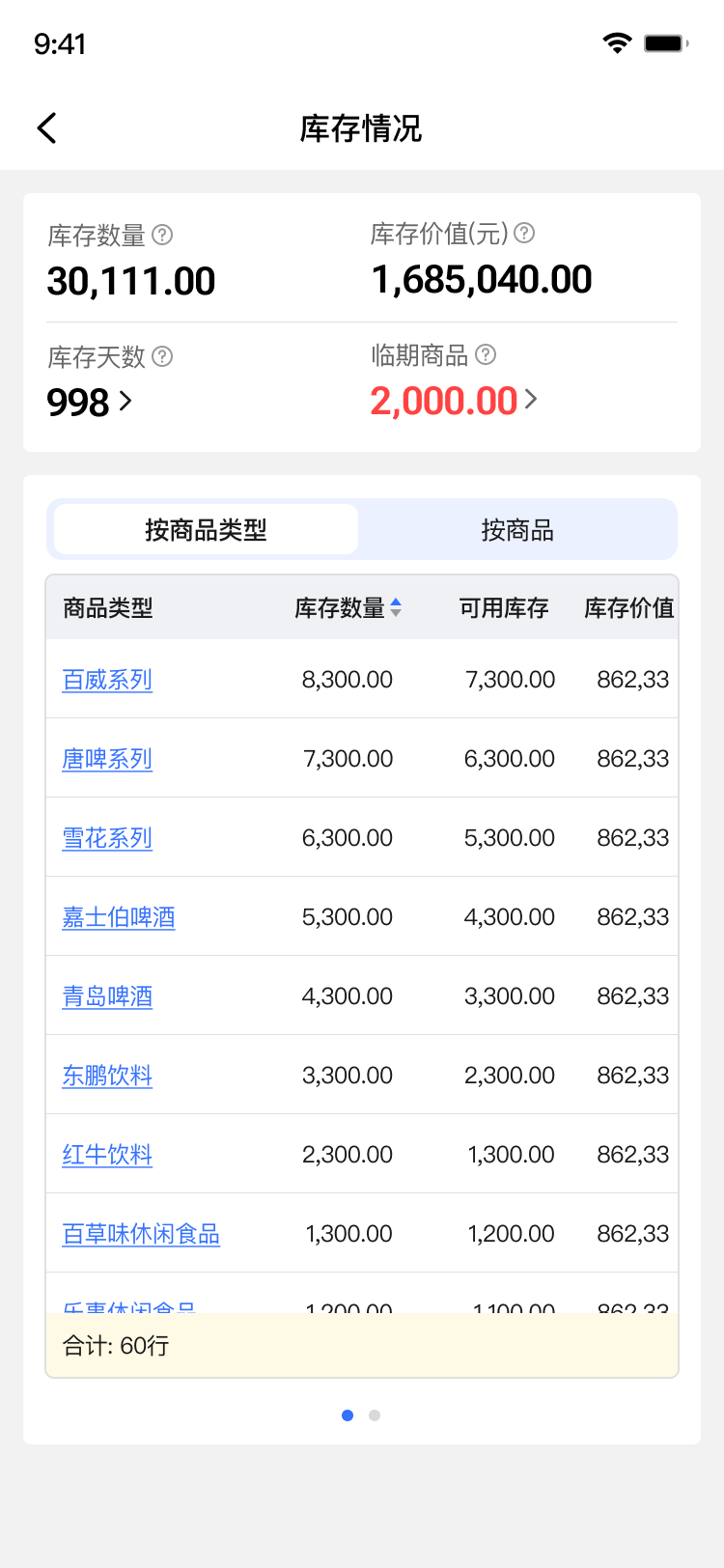Open the 库存天数 explanation icon

[162, 356]
